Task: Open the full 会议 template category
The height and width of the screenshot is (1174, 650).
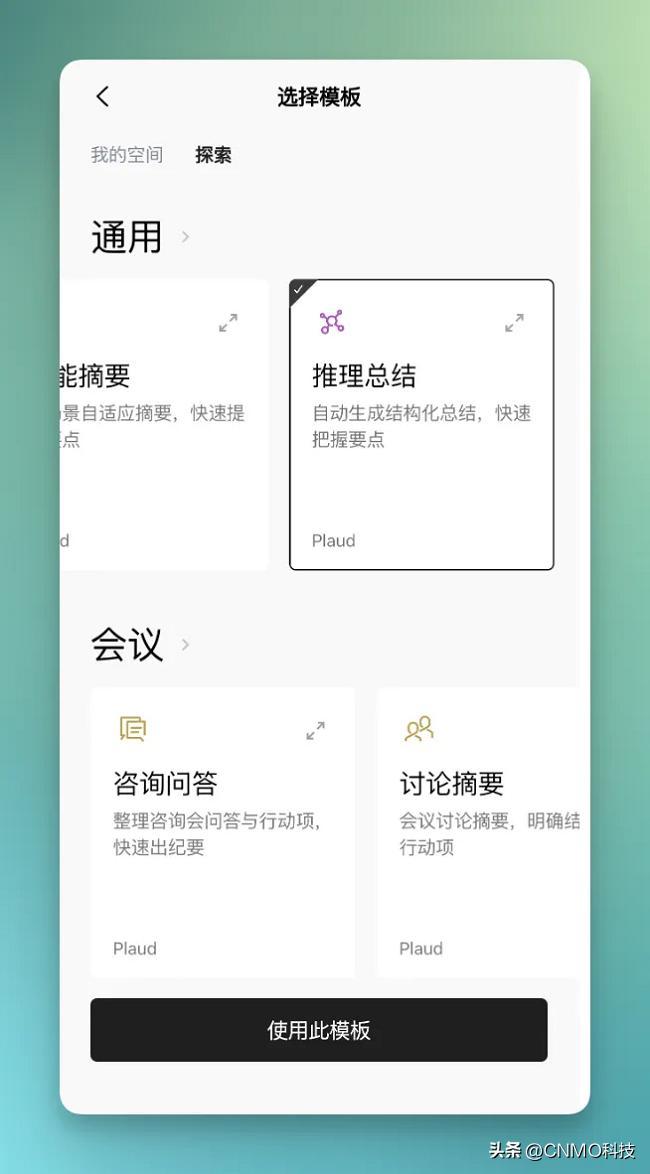Action: (186, 645)
